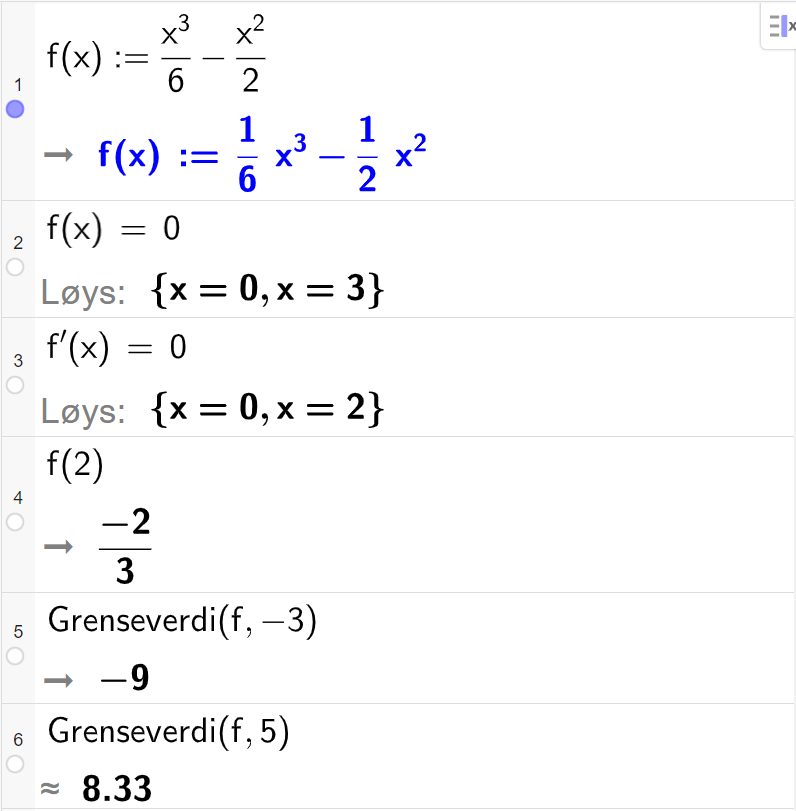The height and width of the screenshot is (811, 796).
Task: Toggle the visibility circle beside row 3
Action: point(15,384)
